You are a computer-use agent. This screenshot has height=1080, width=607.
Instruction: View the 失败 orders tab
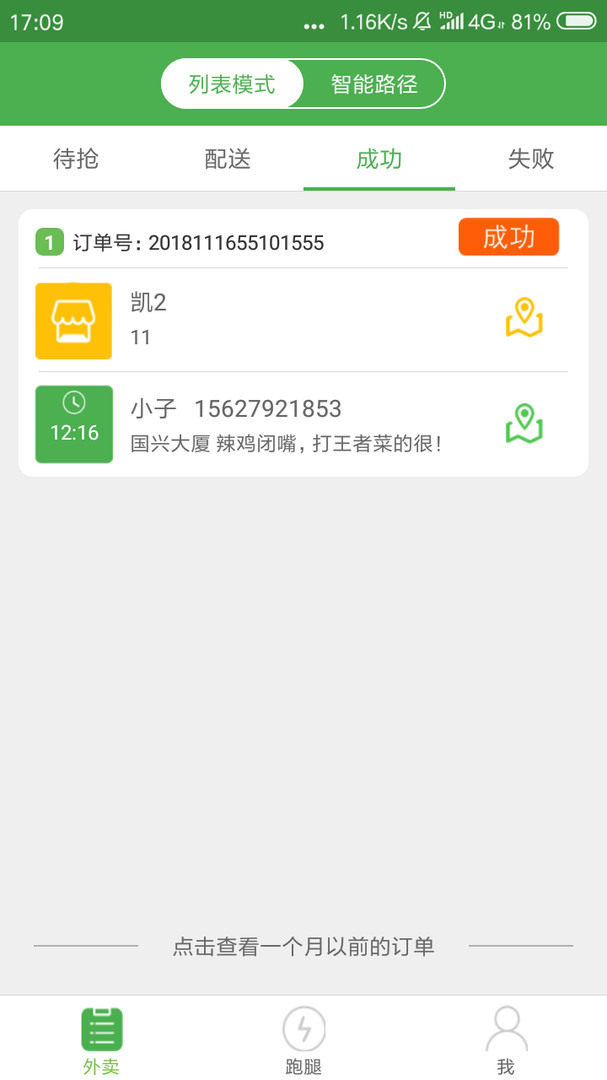pos(531,159)
